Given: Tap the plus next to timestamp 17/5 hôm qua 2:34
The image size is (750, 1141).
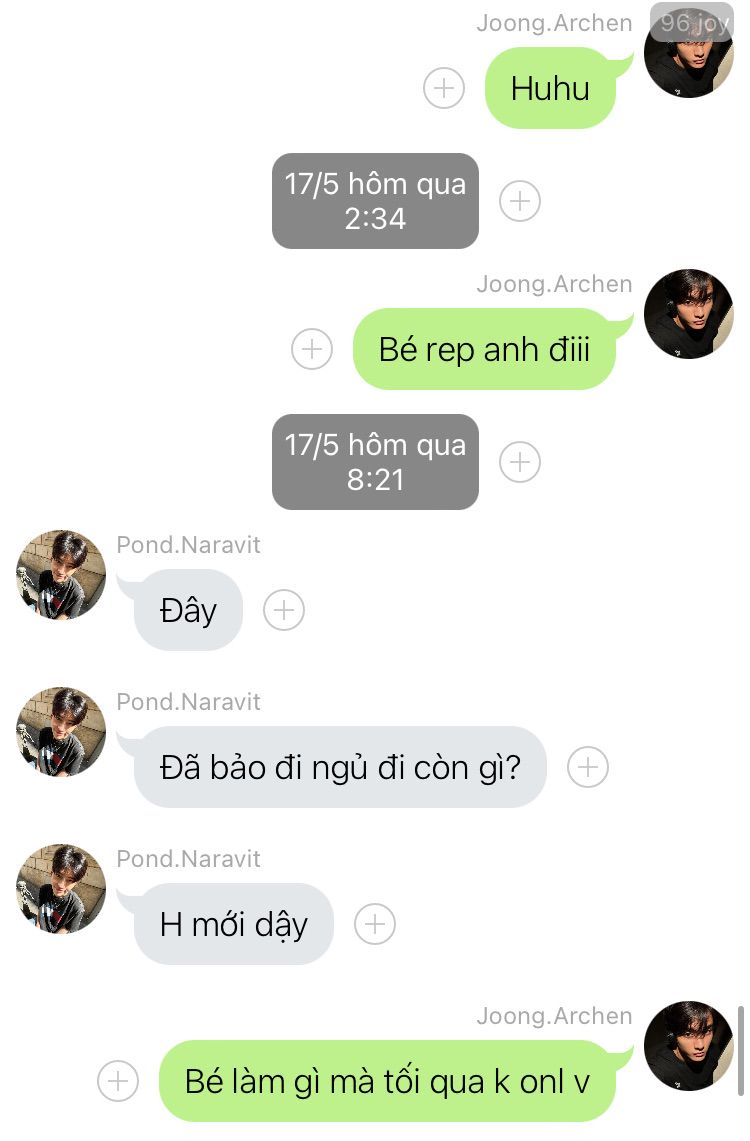Looking at the screenshot, I should [519, 201].
